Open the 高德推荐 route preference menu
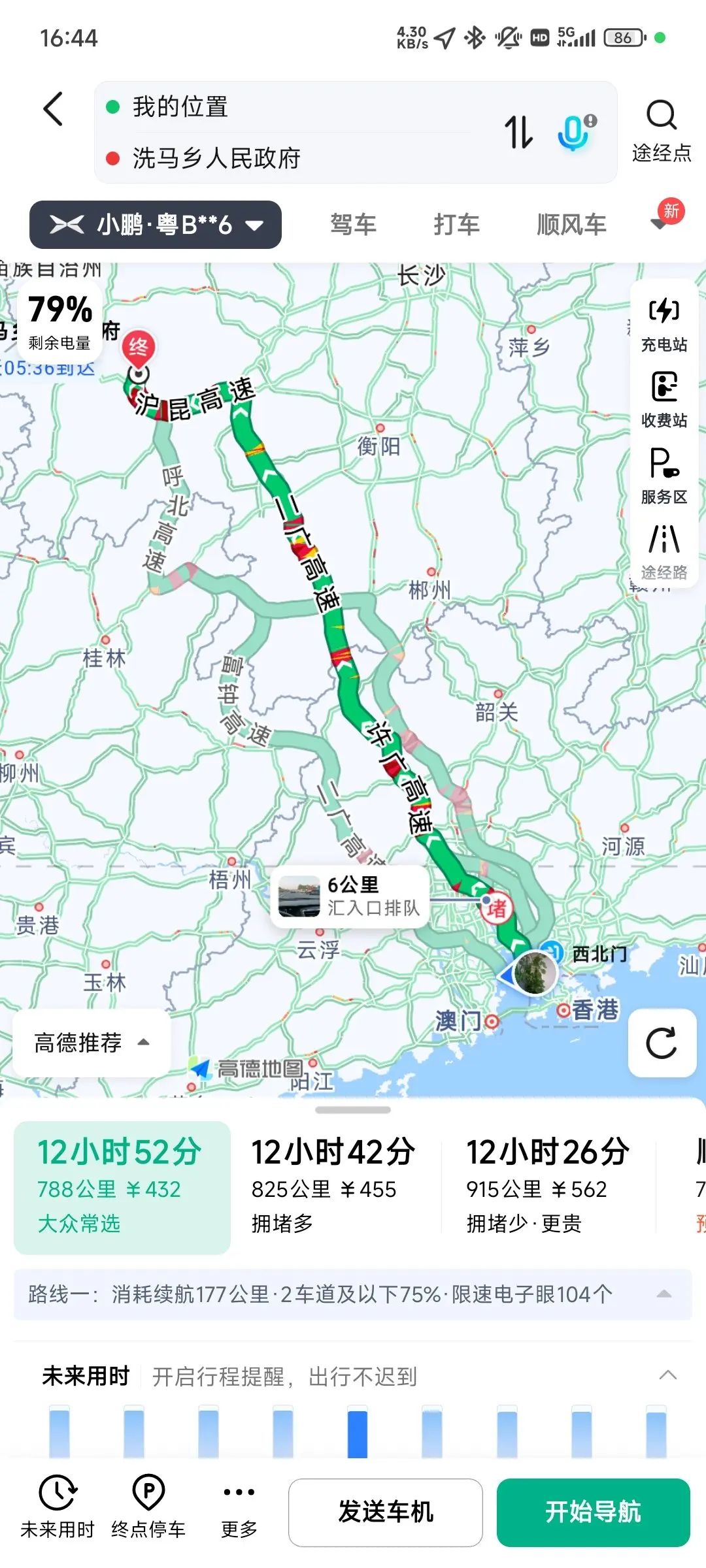 click(x=92, y=1043)
